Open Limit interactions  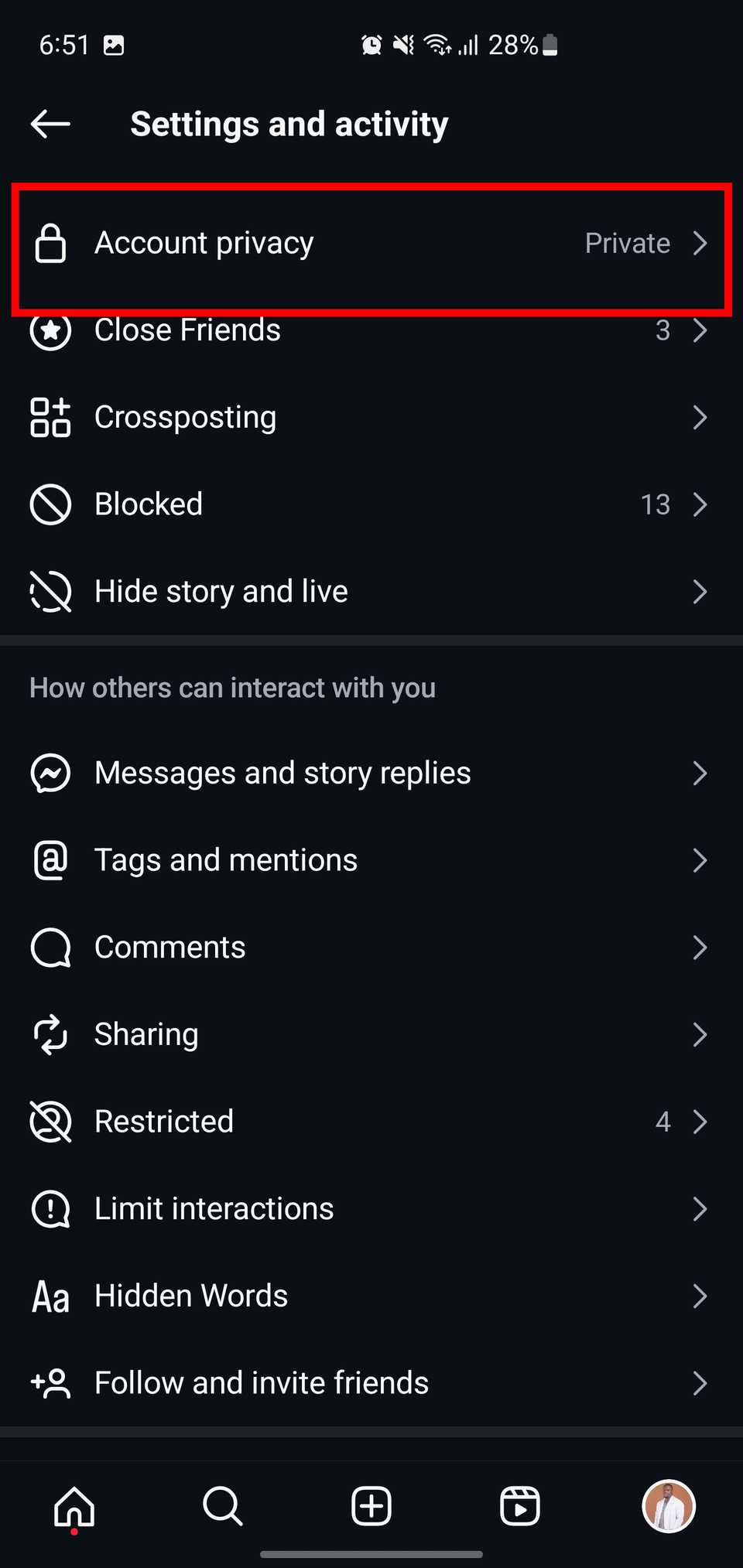pos(370,1209)
